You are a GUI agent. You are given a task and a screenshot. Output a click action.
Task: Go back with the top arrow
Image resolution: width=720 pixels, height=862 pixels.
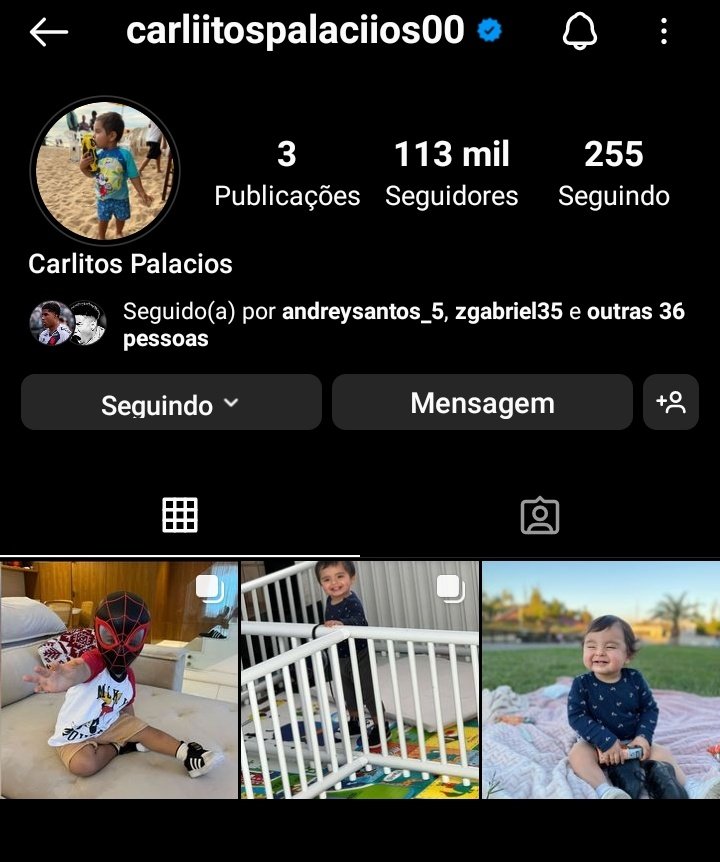pyautogui.click(x=48, y=33)
